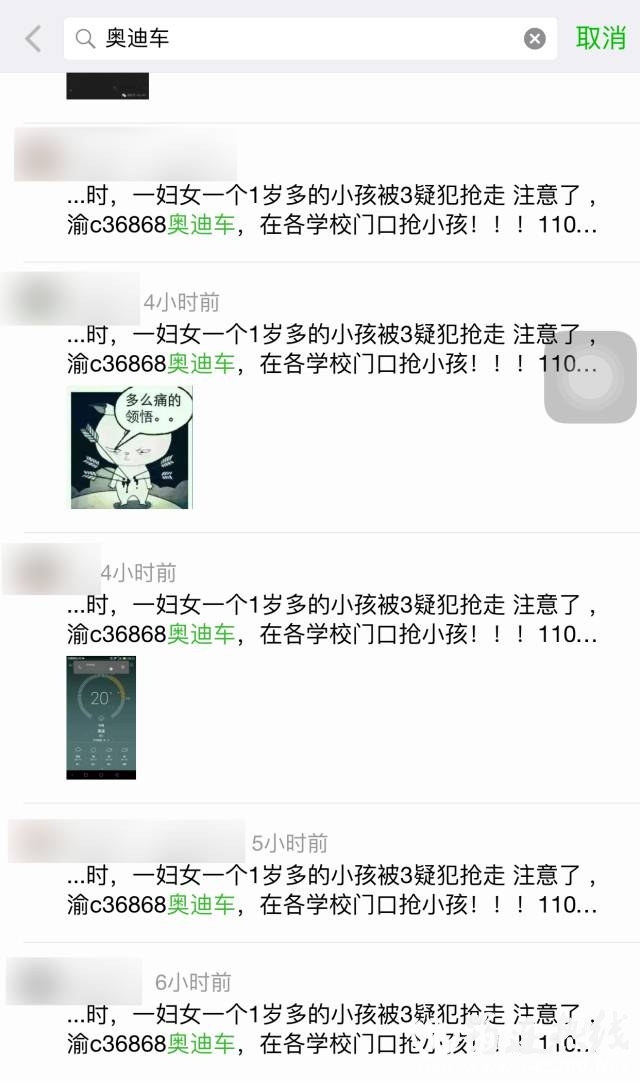
Task: Tap the floating AssistiveTouch button
Action: (590, 377)
